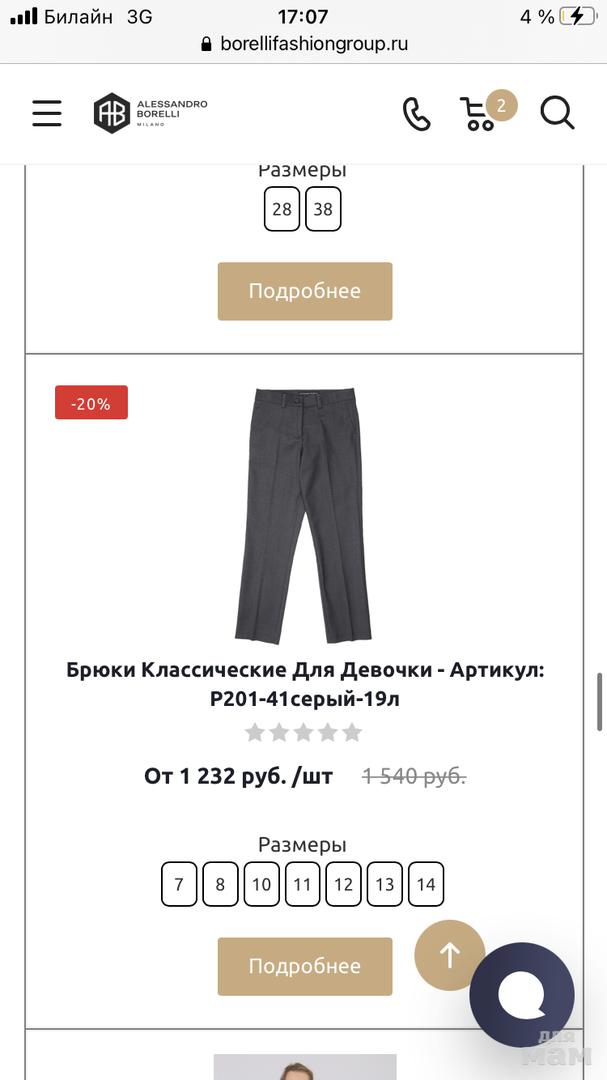Tap the borellifashiongroup.ru address bar
The image size is (607, 1080).
[304, 44]
